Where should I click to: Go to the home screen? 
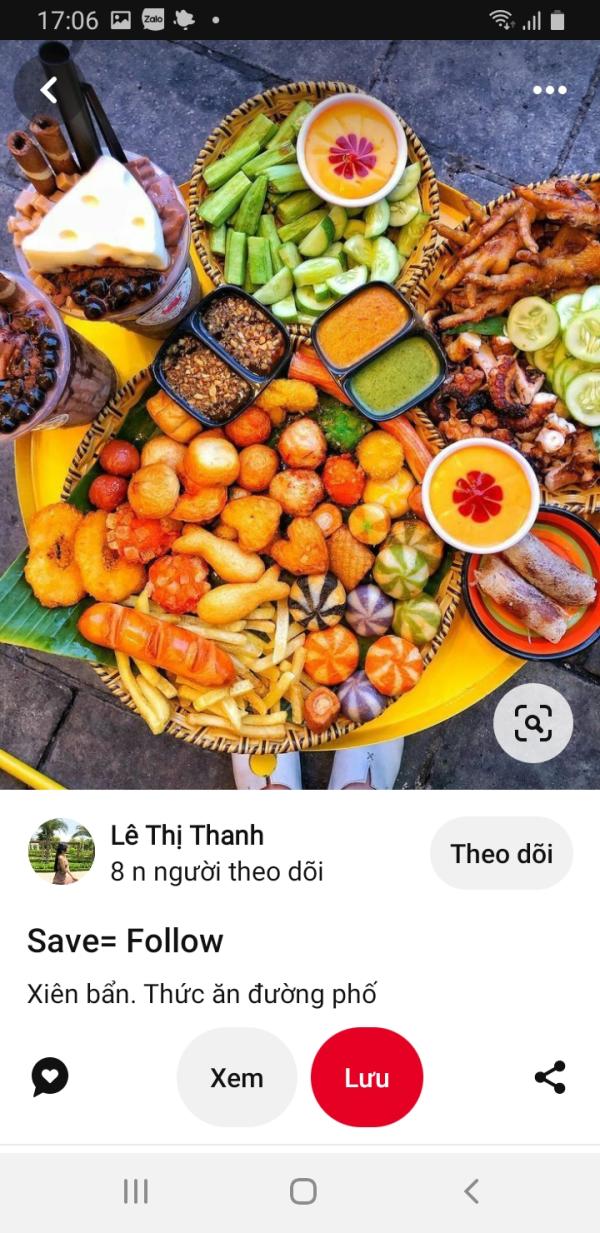click(303, 1191)
